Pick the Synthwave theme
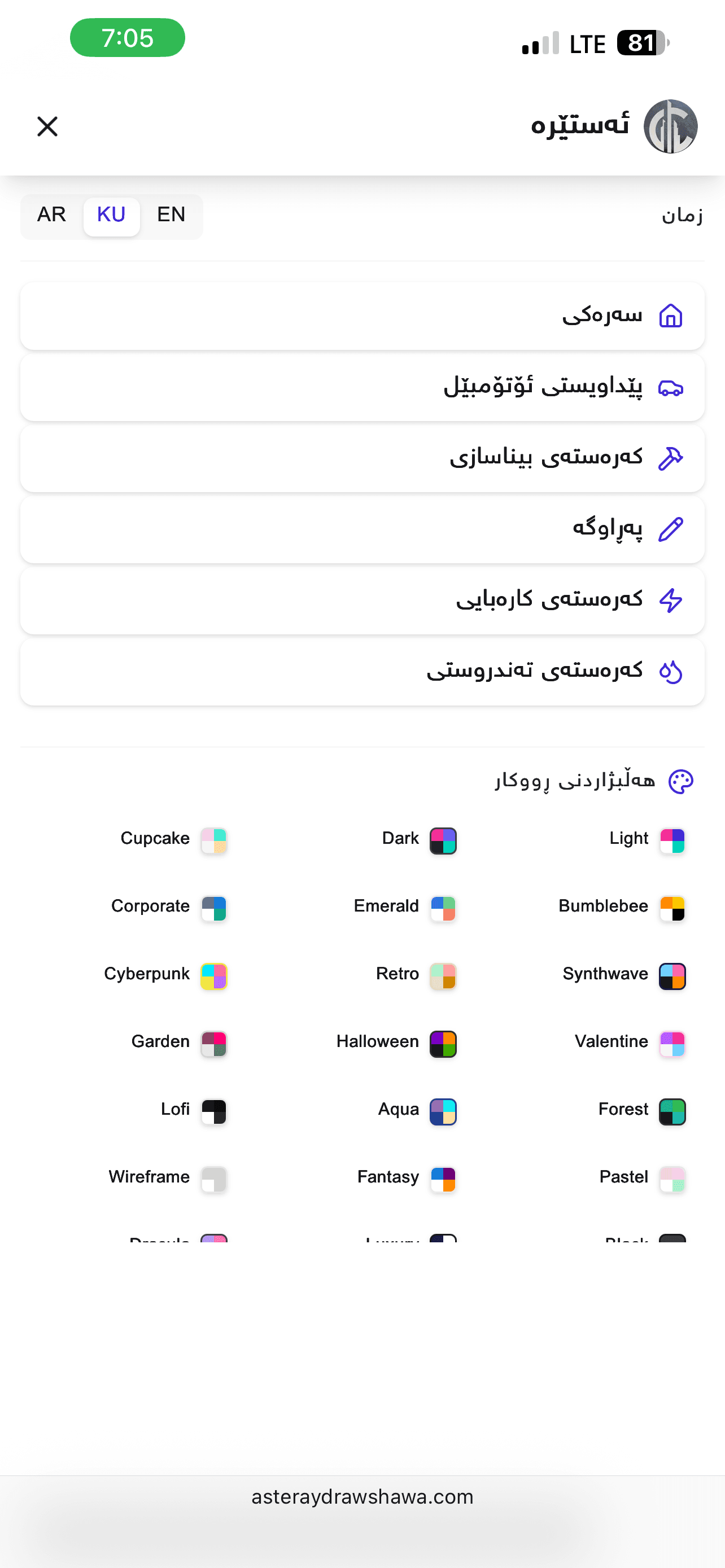Viewport: 725px width, 1568px height. (623, 975)
